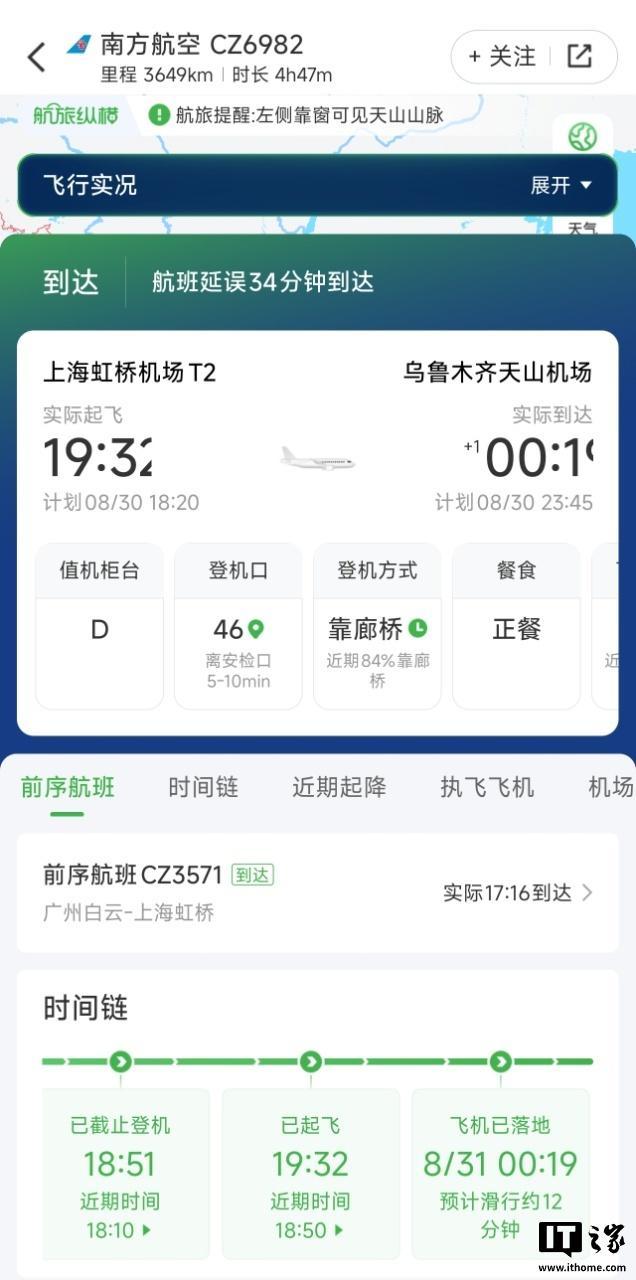Switch to the 近期起降 tab
The height and width of the screenshot is (1280, 636).
339,787
